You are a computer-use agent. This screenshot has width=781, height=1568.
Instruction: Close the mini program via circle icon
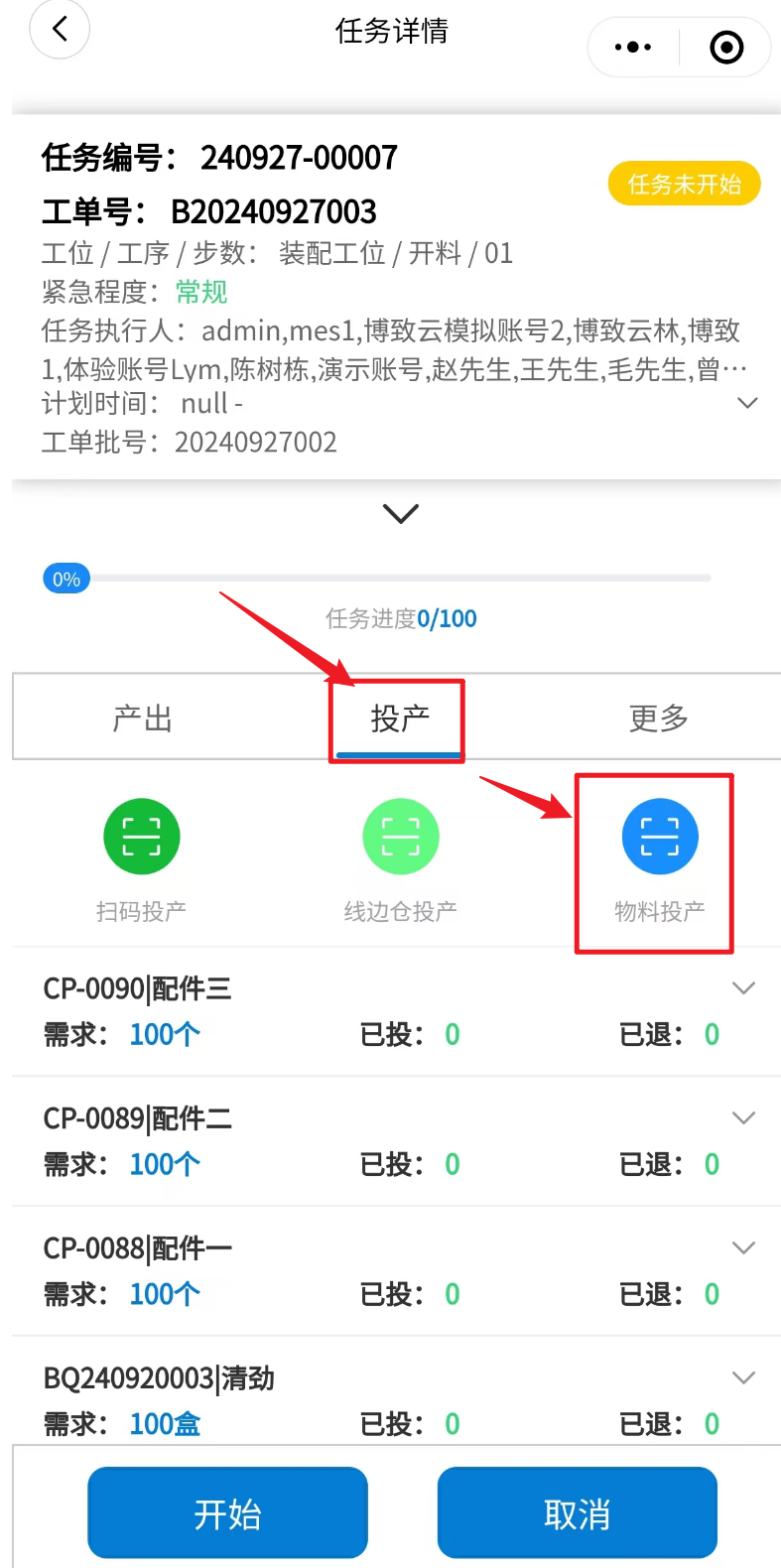pyautogui.click(x=726, y=47)
